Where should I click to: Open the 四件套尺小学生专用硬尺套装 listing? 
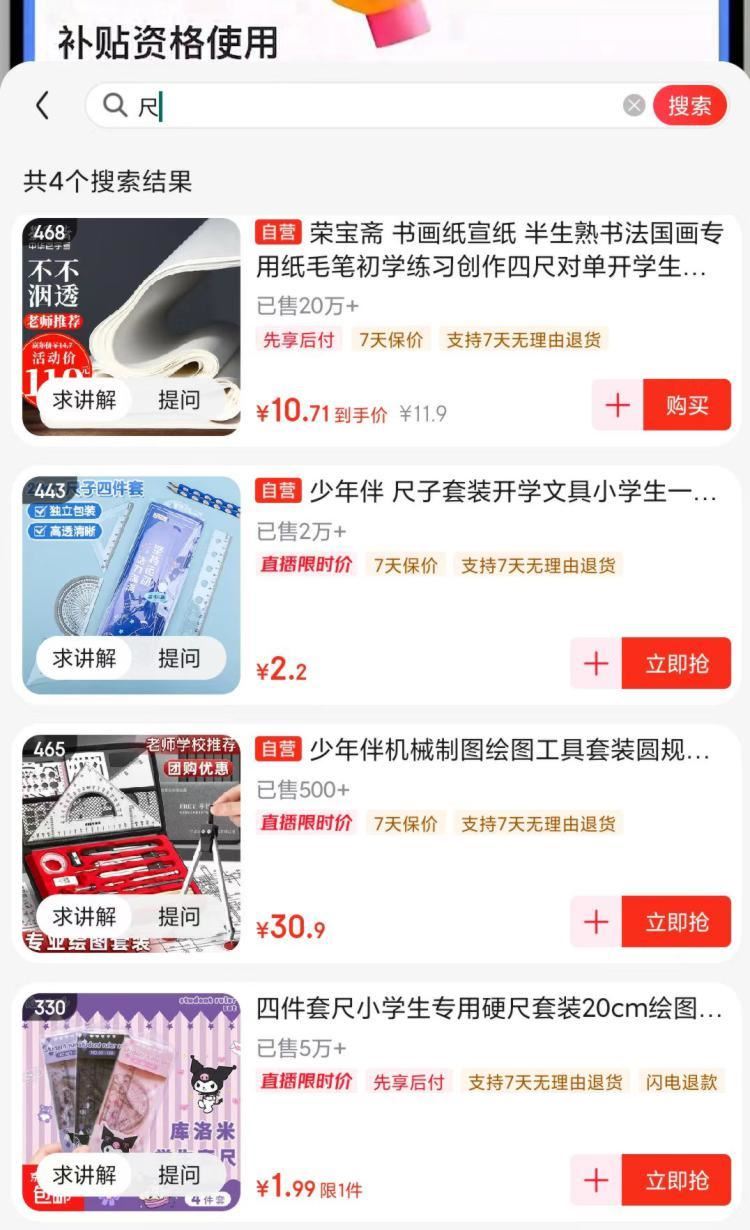[488, 1008]
